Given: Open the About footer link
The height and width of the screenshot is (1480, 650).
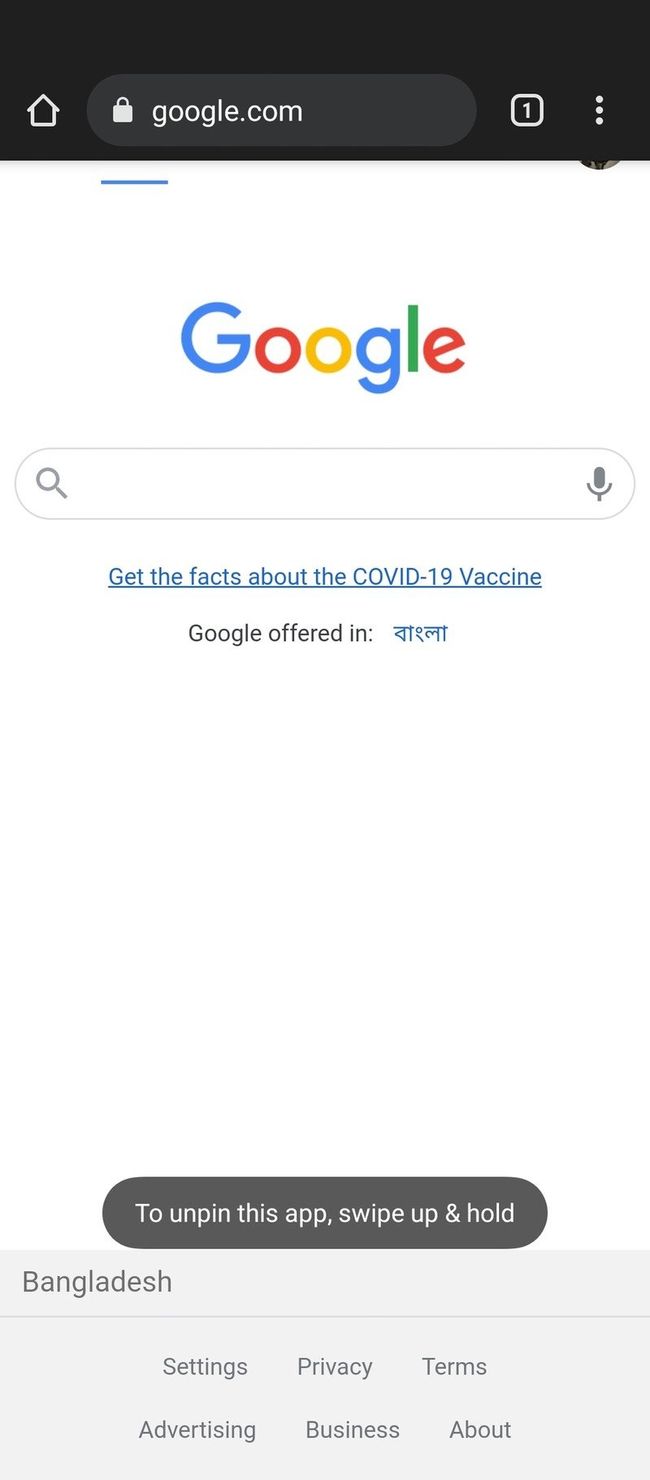Looking at the screenshot, I should click(x=480, y=1430).
